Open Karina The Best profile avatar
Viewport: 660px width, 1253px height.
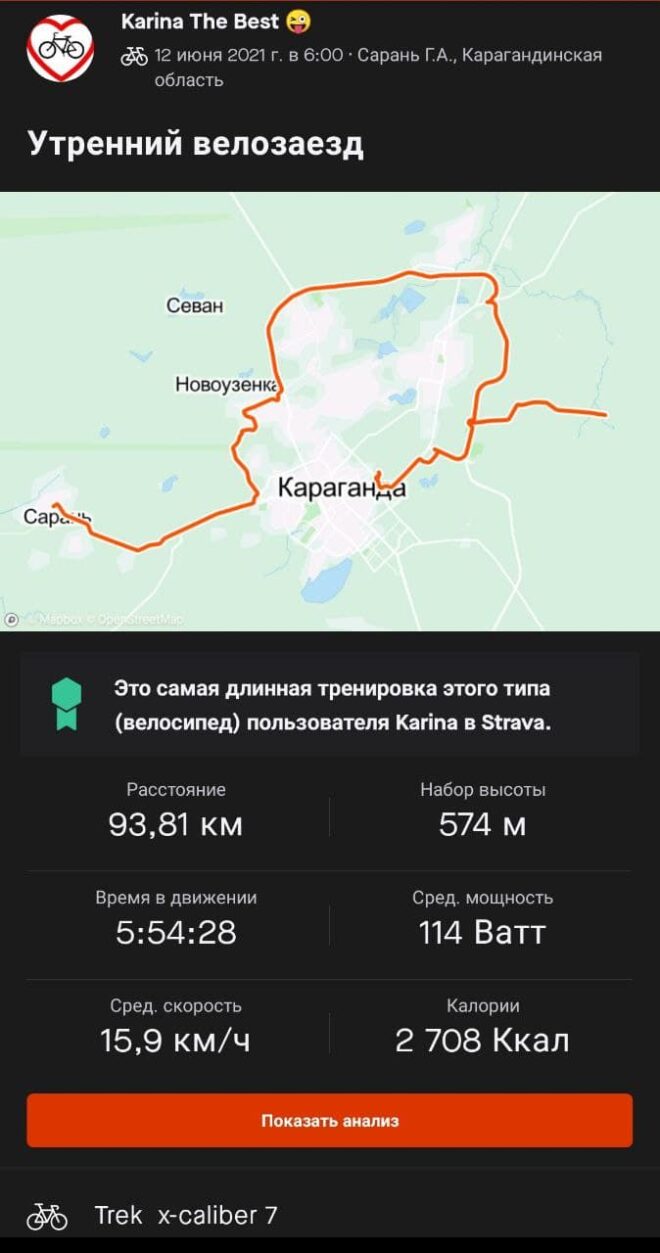[60, 47]
